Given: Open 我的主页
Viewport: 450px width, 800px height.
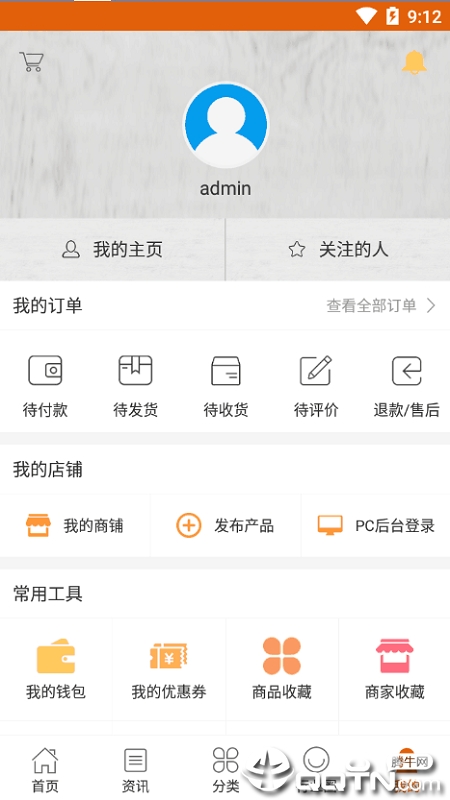Looking at the screenshot, I should tap(112, 249).
